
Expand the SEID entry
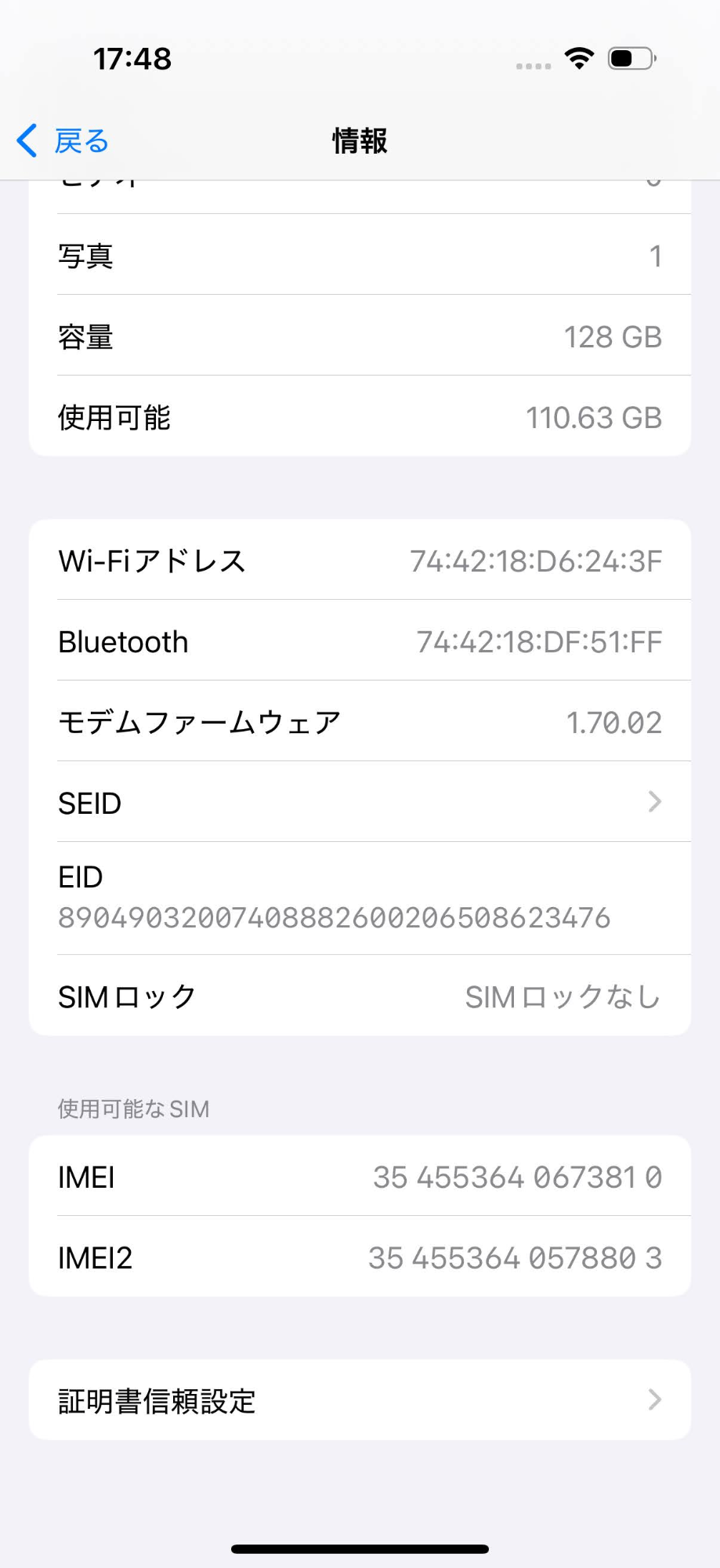[x=360, y=801]
